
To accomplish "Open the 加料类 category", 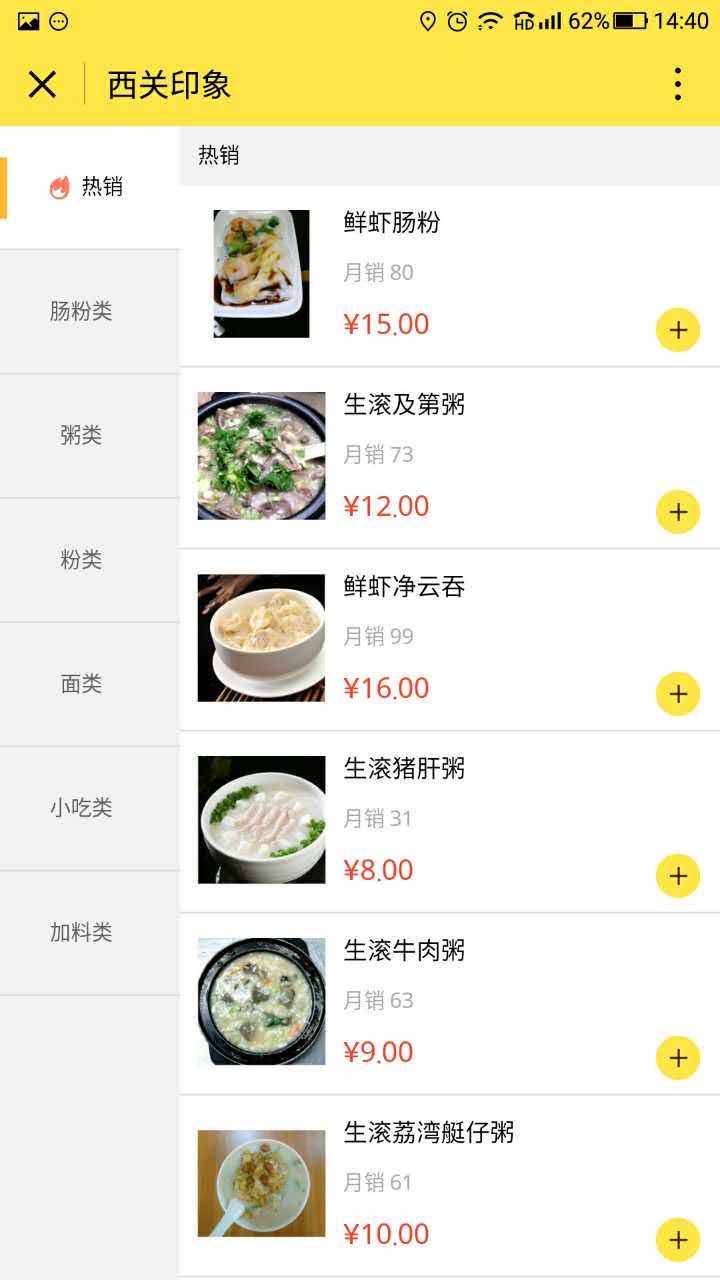I will [x=90, y=933].
